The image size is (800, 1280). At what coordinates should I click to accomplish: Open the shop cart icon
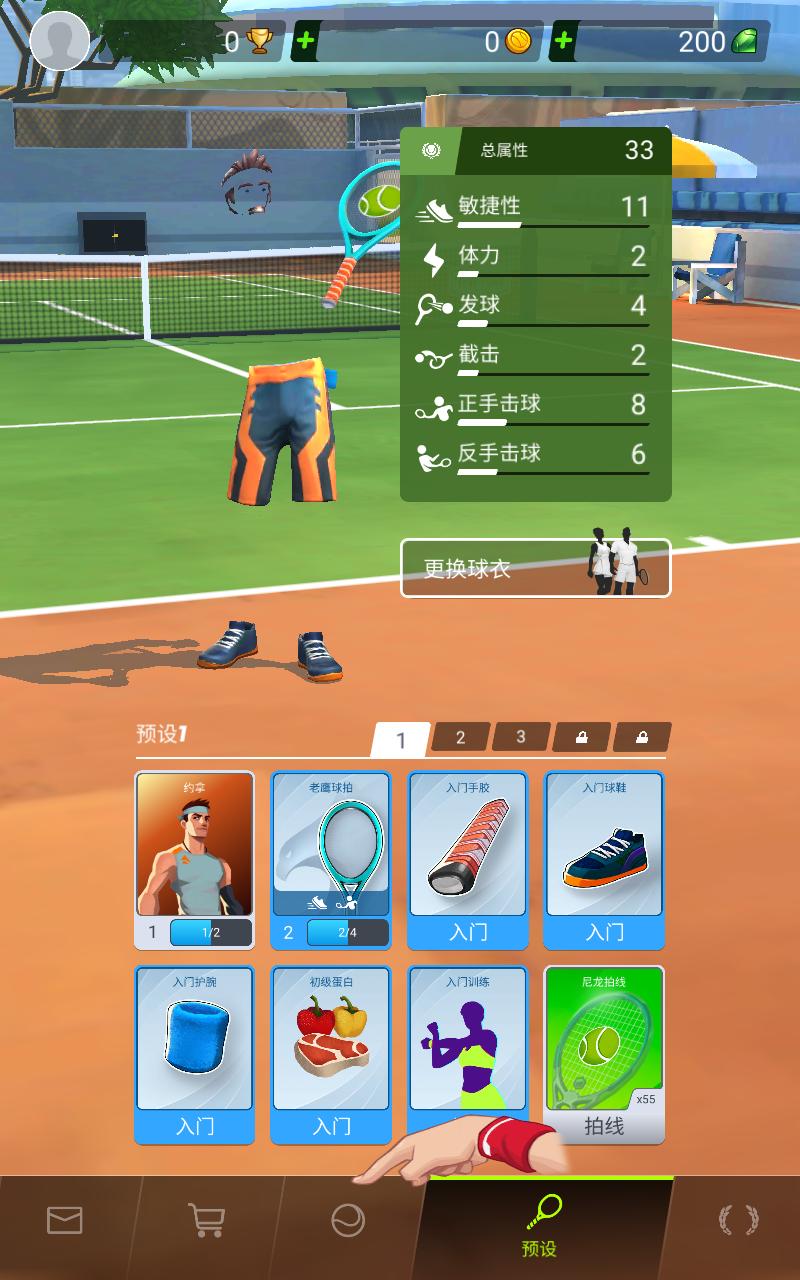[205, 1222]
